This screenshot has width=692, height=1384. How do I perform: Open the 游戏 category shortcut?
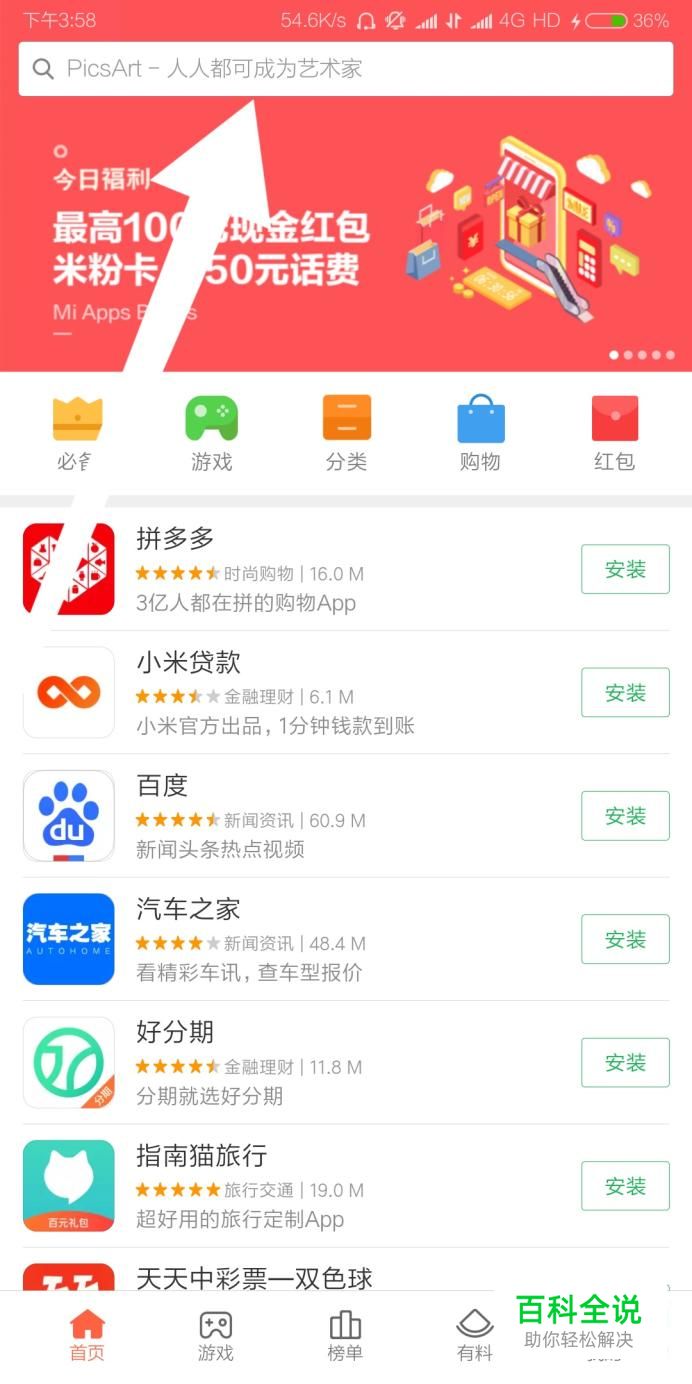[x=211, y=433]
